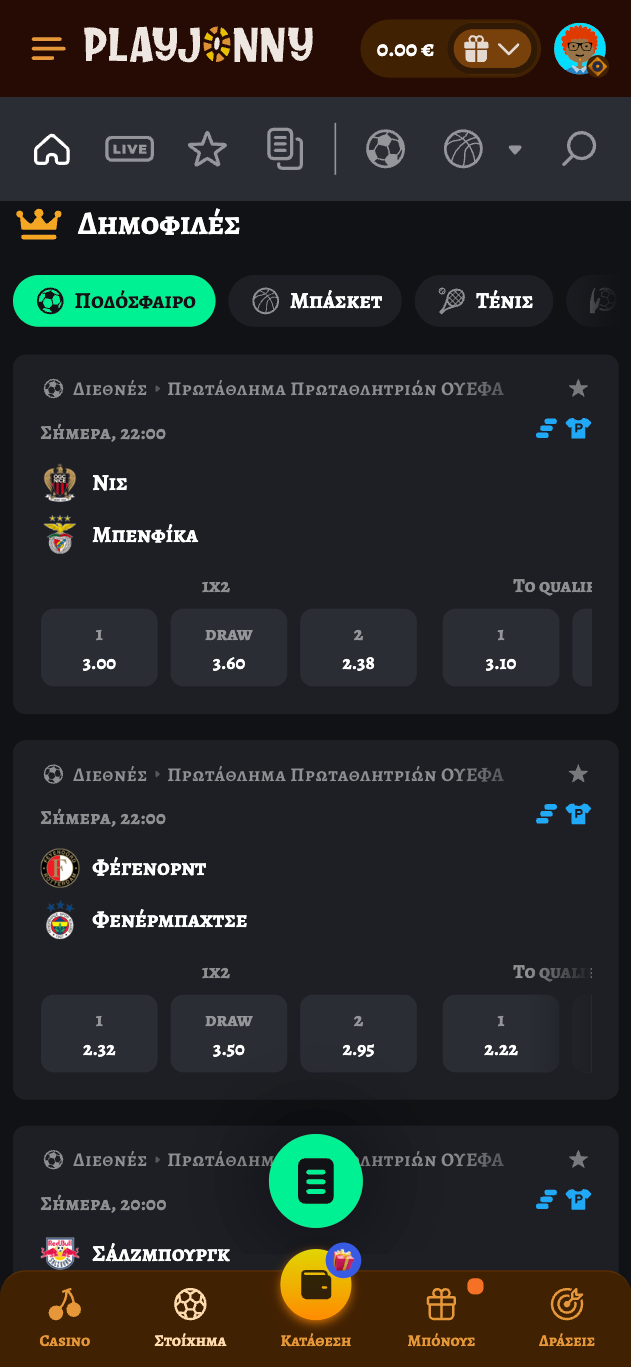631x1367 pixels.
Task: Open the hamburger menu
Action: (x=48, y=48)
